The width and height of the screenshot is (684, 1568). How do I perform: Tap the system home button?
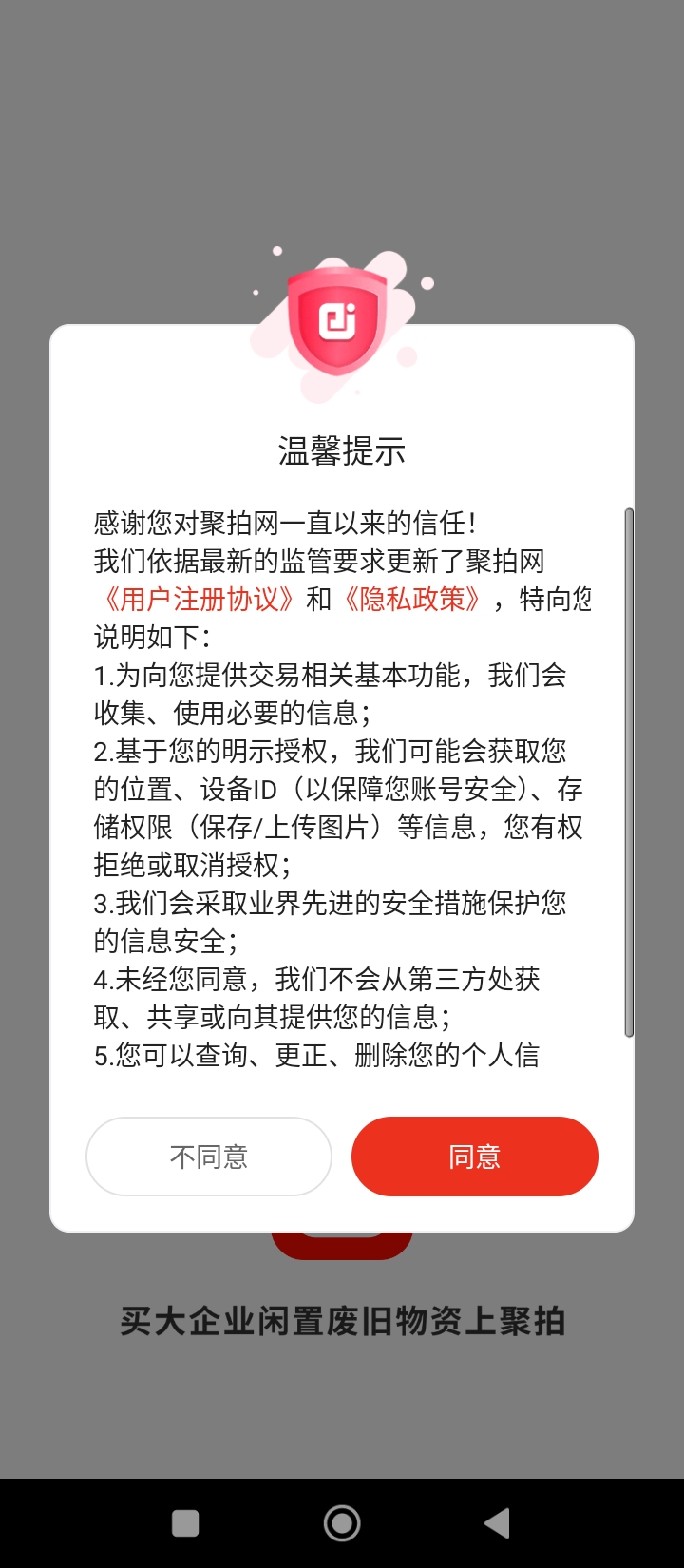pyautogui.click(x=342, y=1523)
